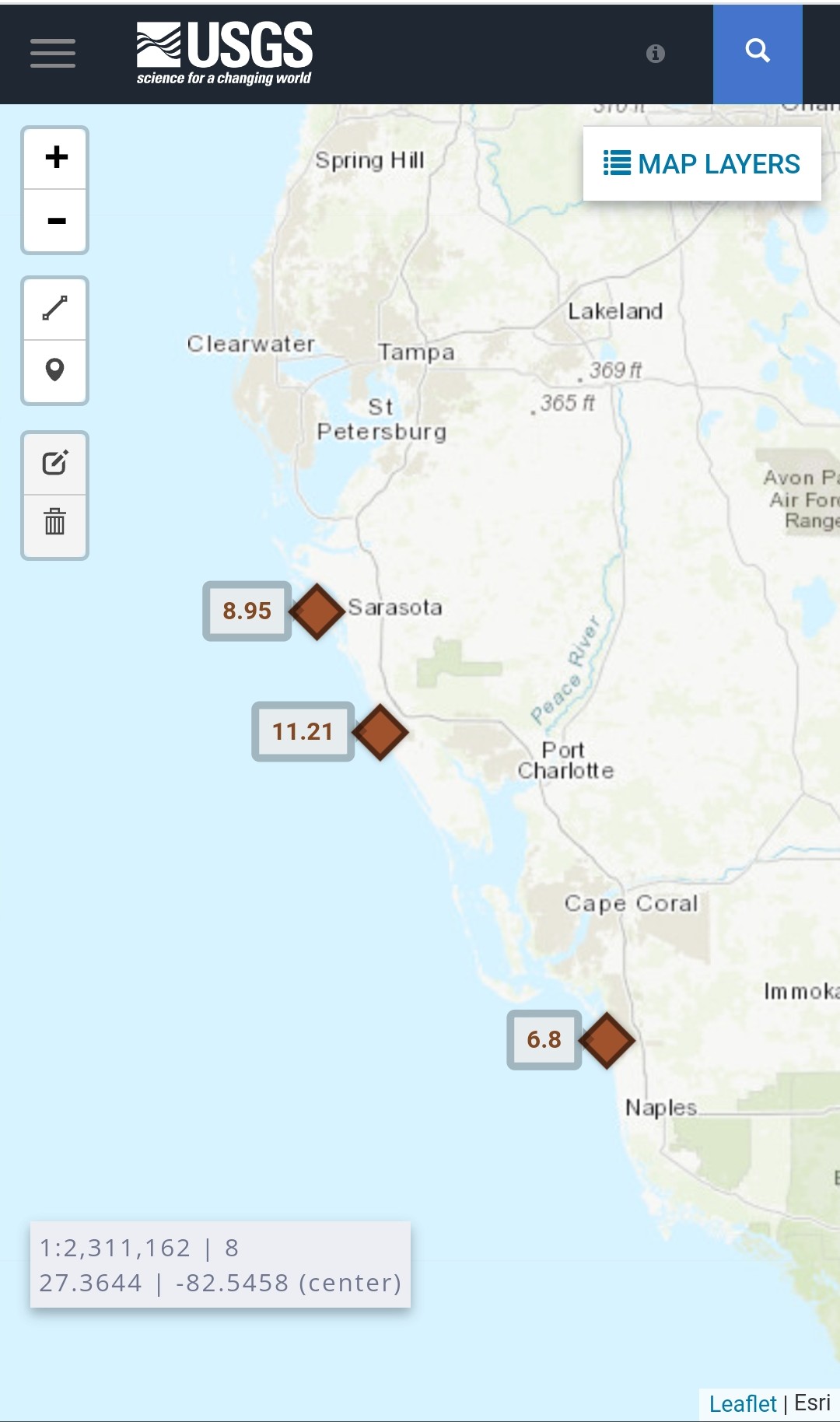Open the 8.95 marker near Sarasota

pyautogui.click(x=317, y=612)
